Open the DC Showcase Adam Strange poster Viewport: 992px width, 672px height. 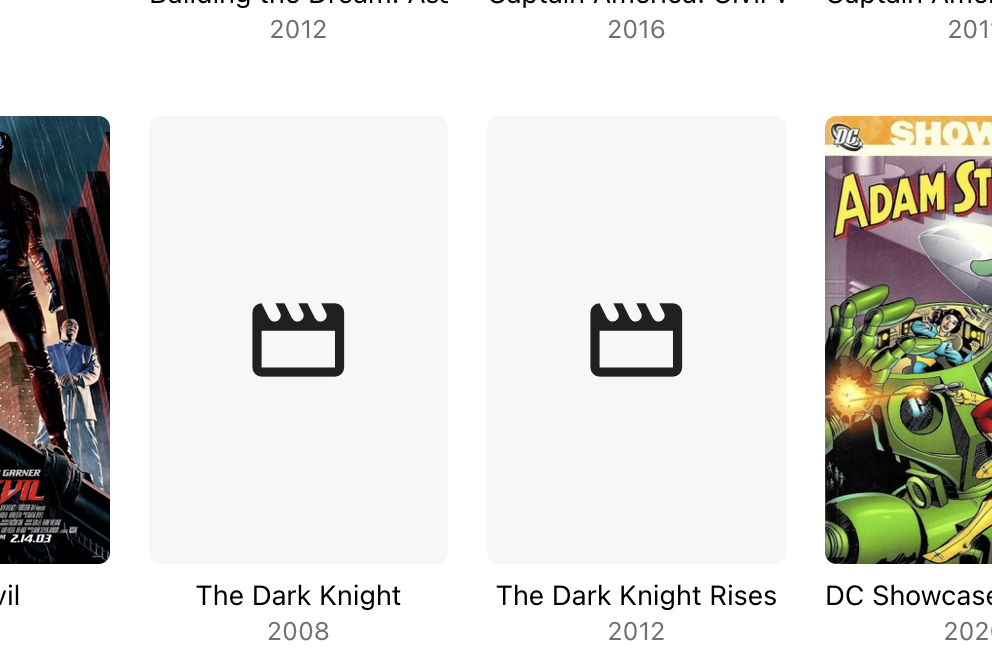tap(908, 340)
